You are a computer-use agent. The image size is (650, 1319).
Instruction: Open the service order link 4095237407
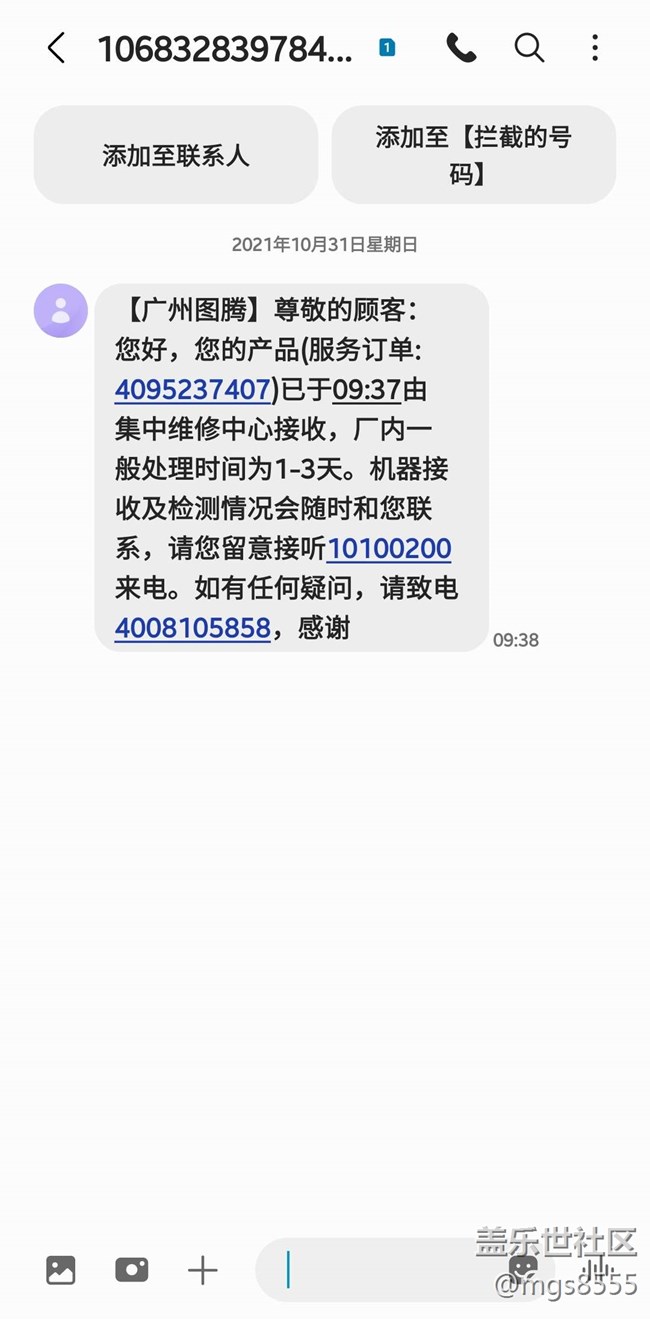tap(192, 389)
